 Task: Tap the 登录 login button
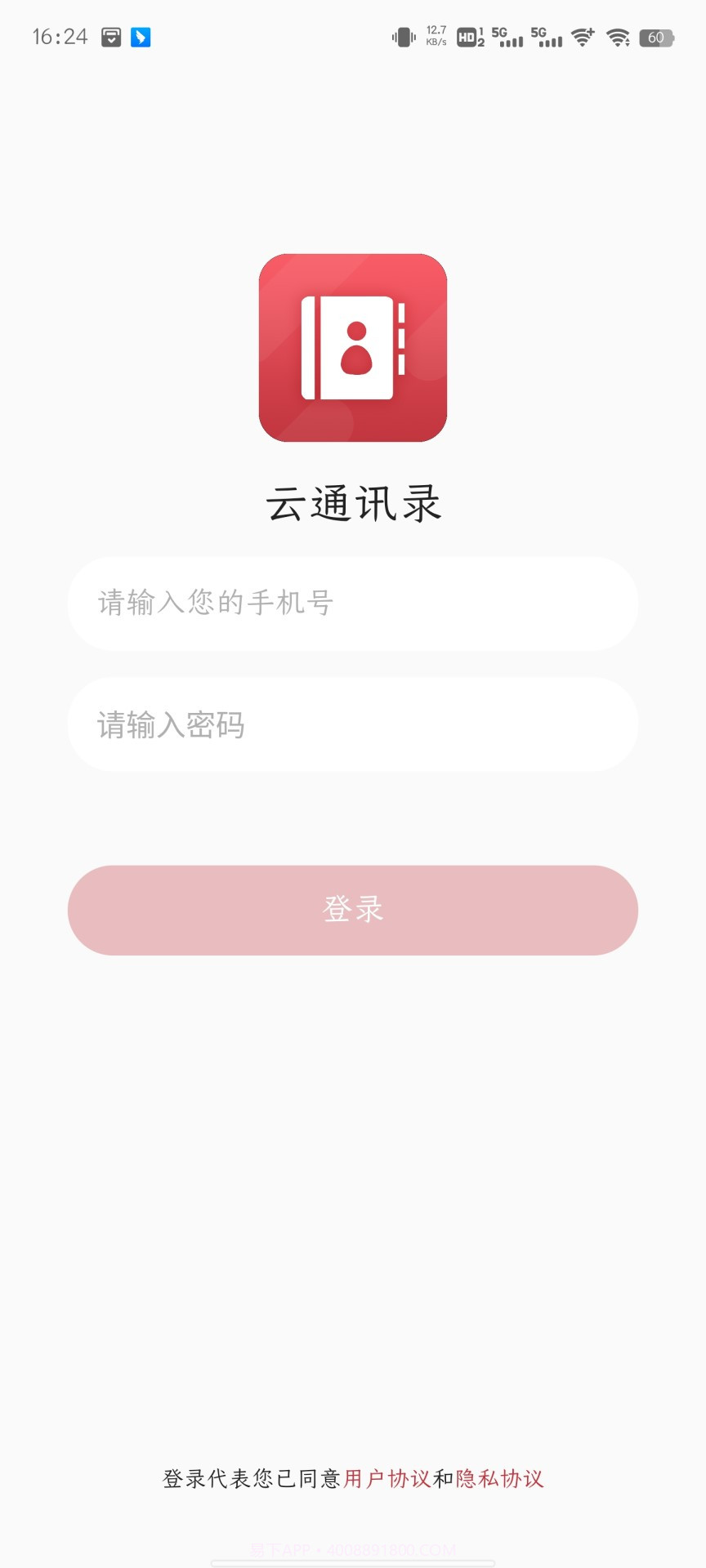353,910
